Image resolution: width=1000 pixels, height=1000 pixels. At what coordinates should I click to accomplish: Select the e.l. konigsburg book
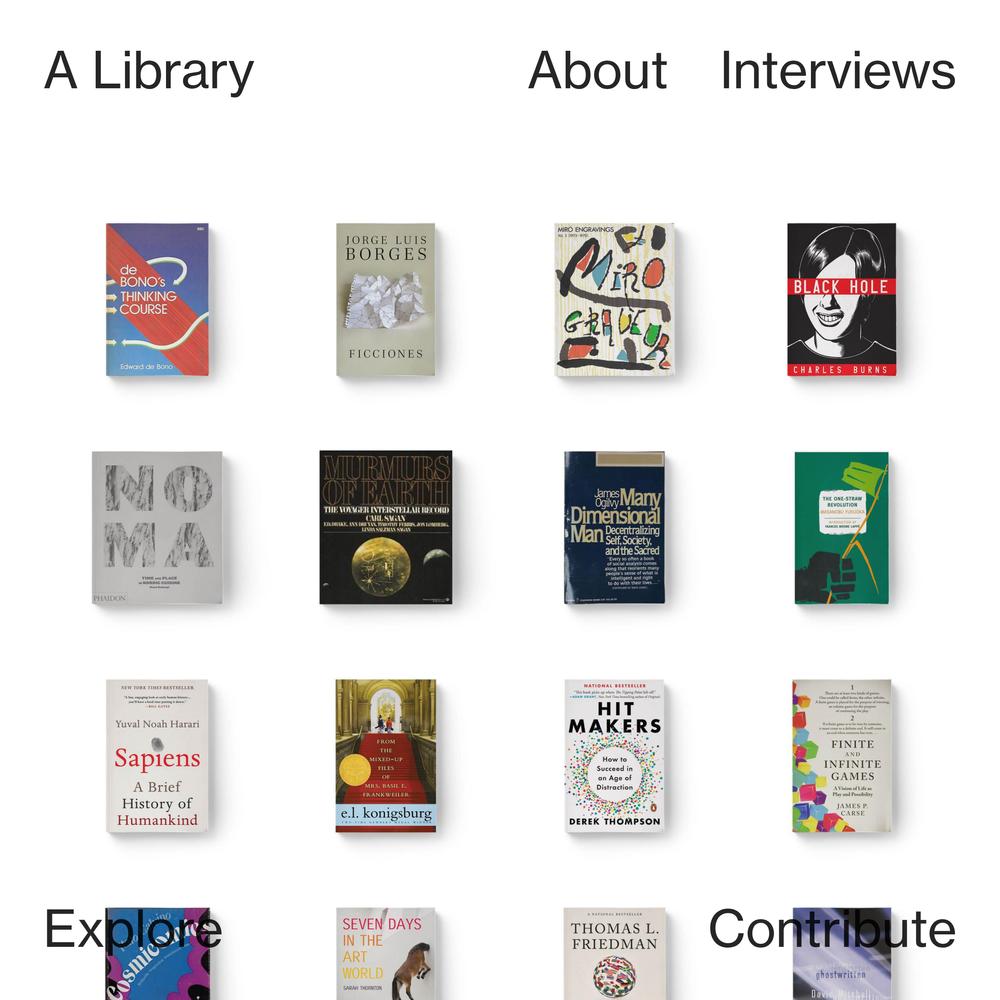click(x=385, y=755)
